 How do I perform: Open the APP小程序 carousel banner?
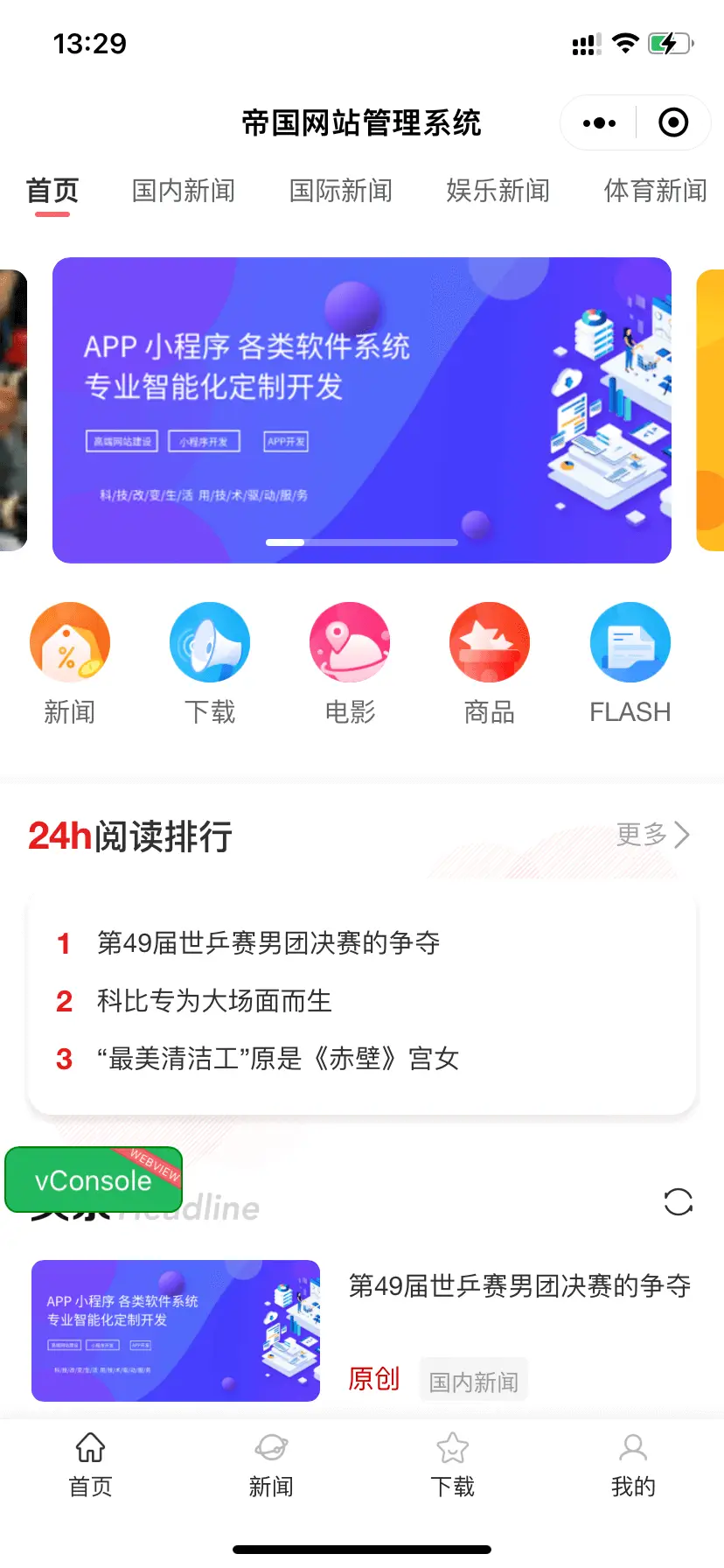click(361, 409)
